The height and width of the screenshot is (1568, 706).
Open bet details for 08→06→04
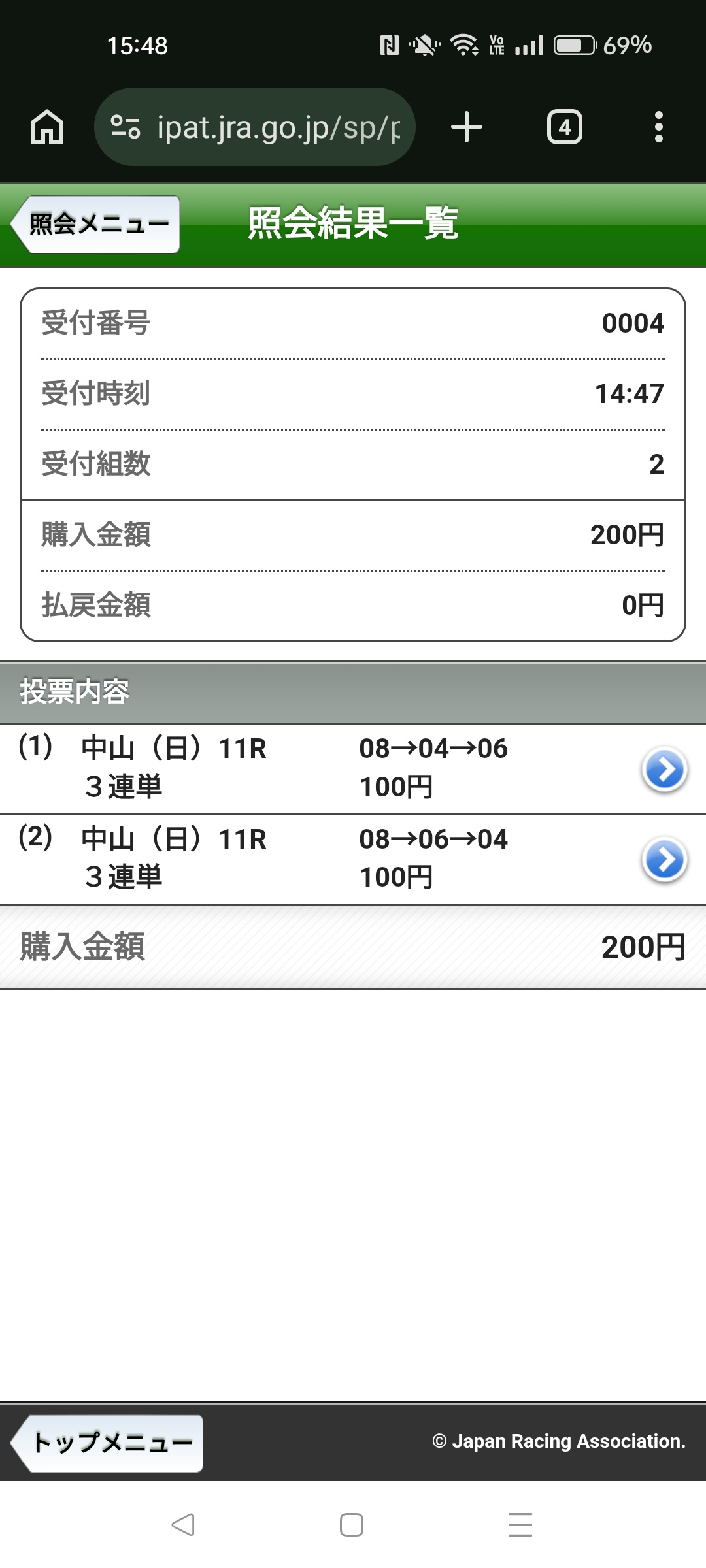coord(664,860)
